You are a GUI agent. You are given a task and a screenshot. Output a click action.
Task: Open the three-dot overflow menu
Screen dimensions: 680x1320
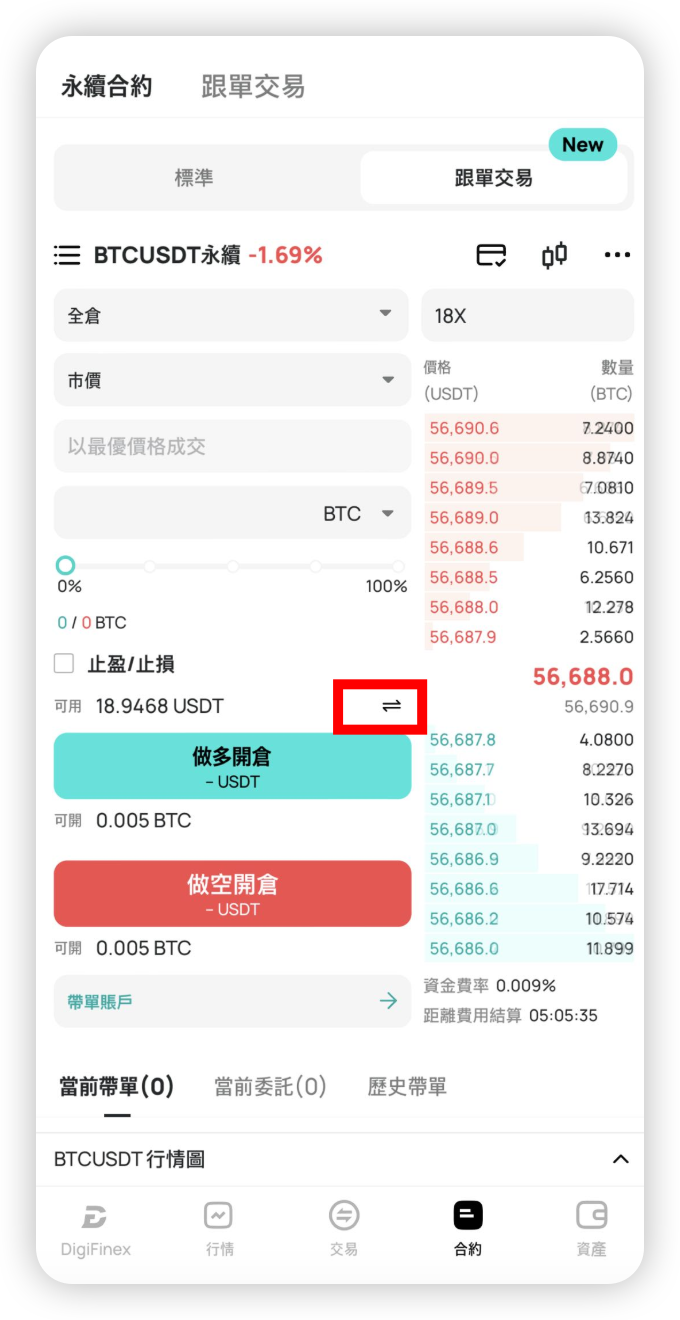click(x=617, y=255)
